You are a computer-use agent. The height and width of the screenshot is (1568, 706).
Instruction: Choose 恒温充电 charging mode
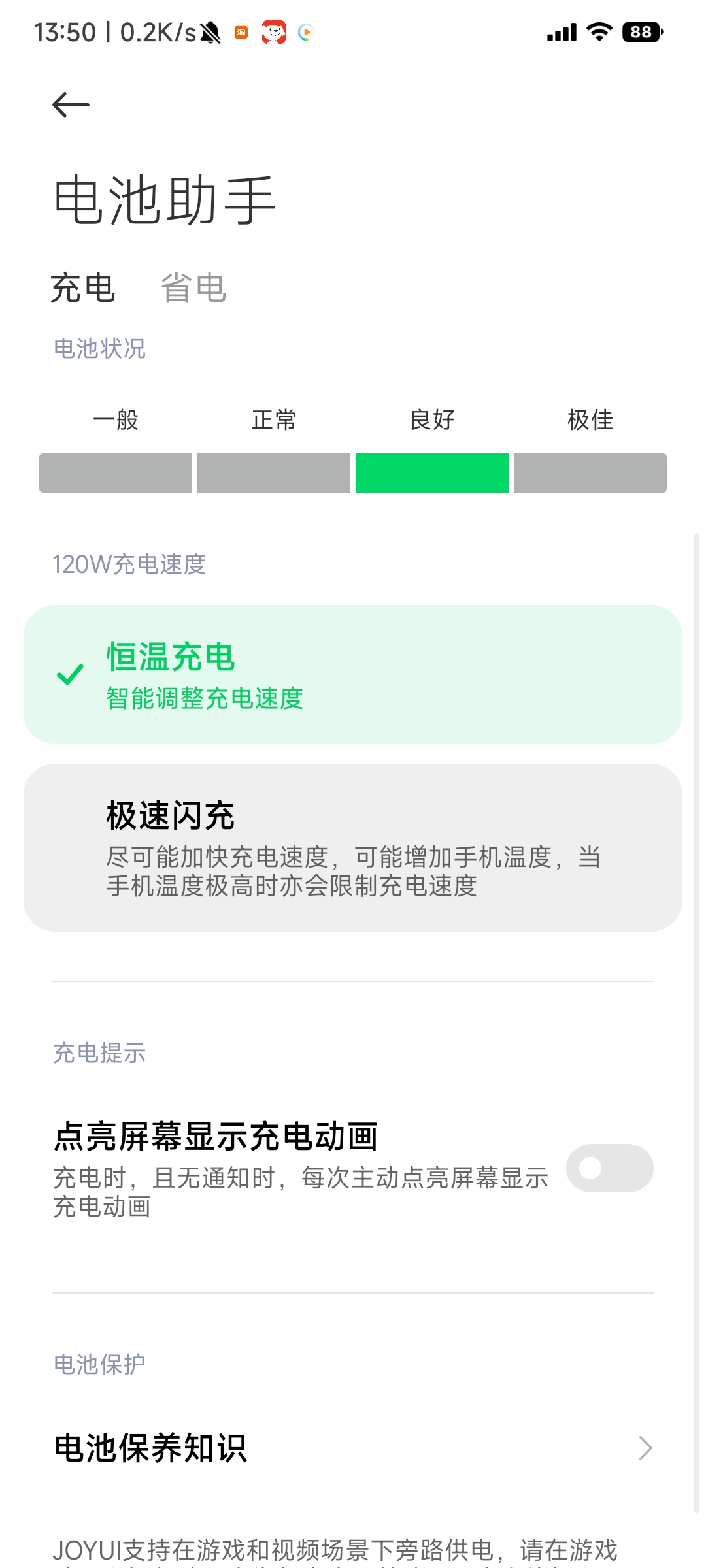click(353, 674)
